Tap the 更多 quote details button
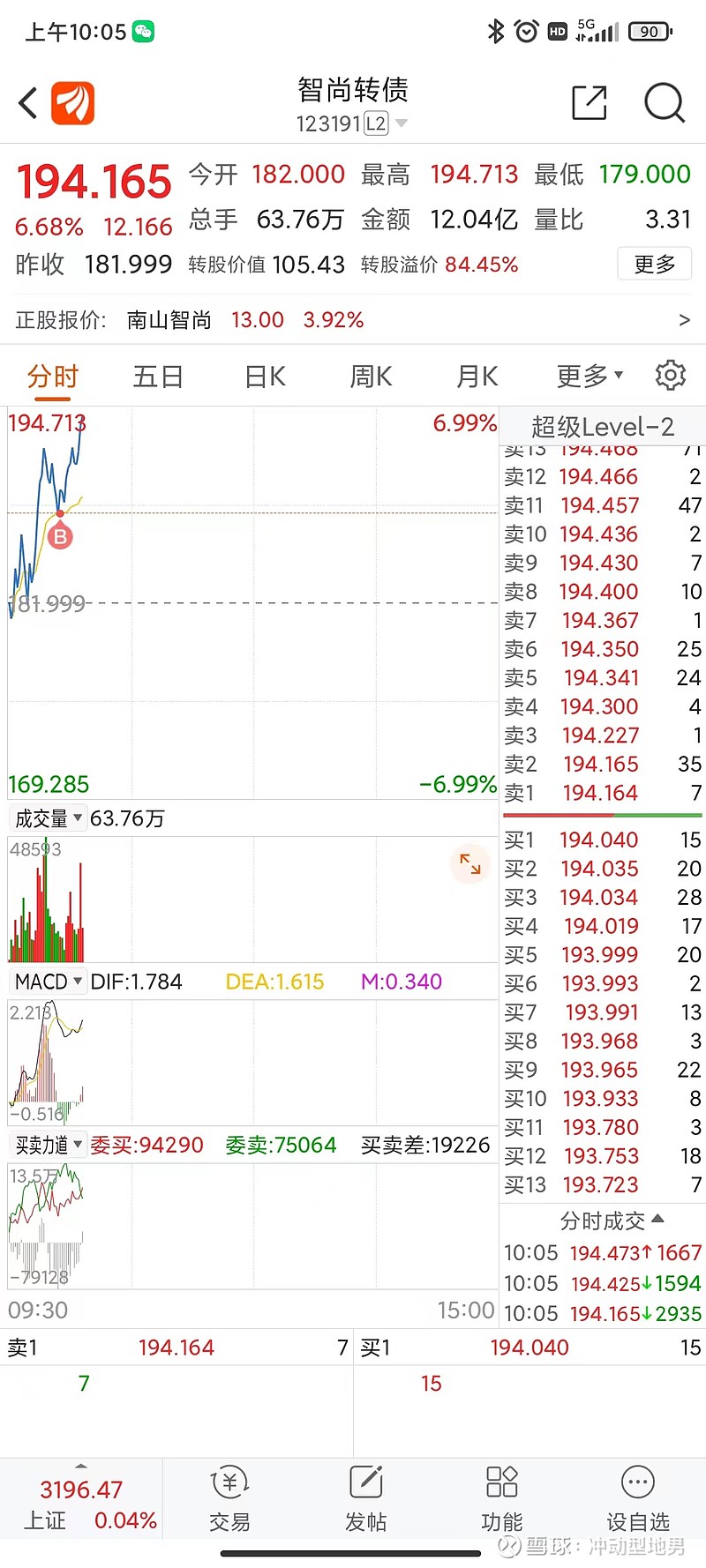The width and height of the screenshot is (706, 1568). pos(655,264)
